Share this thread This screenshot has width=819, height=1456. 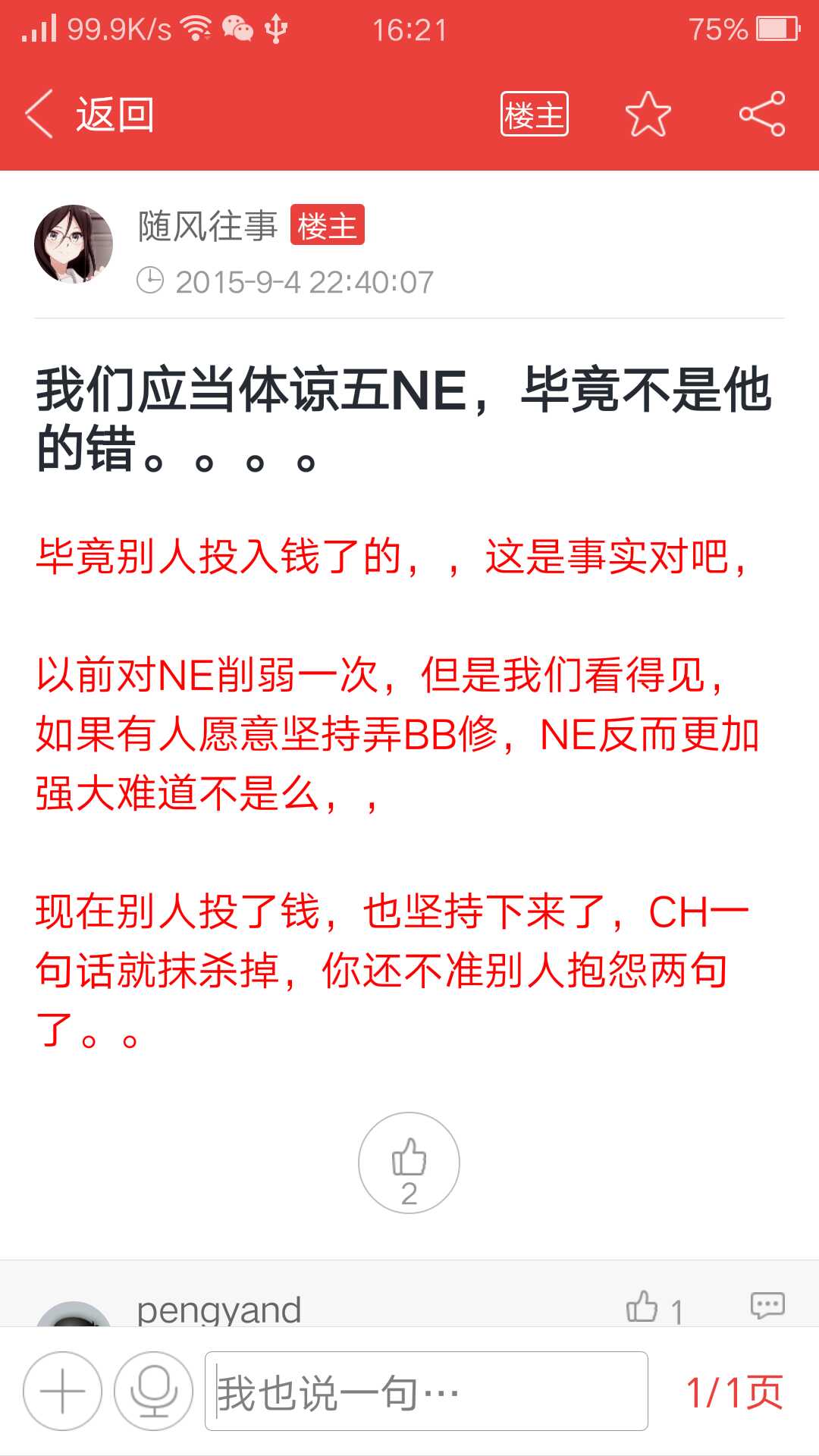(x=762, y=115)
